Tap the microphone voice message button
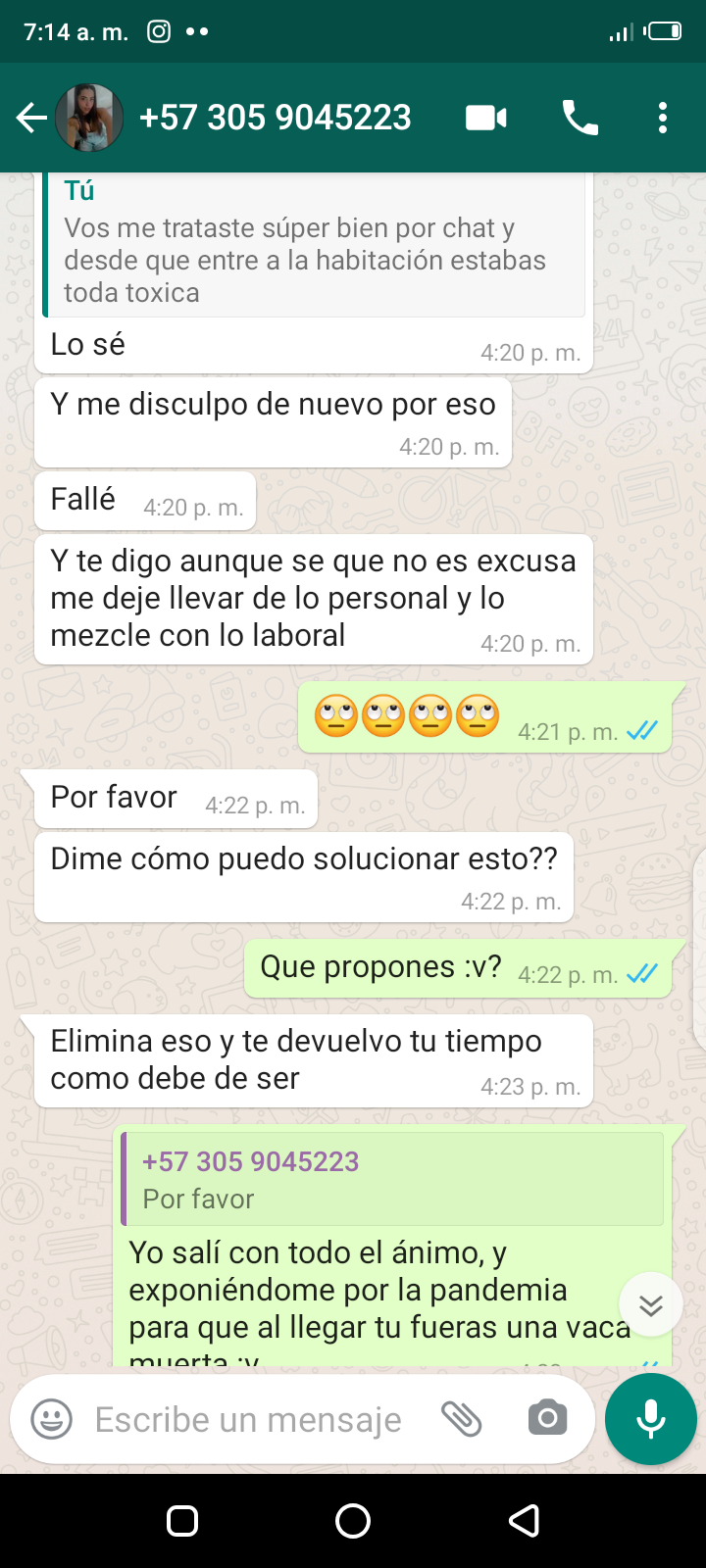 coord(650,1419)
